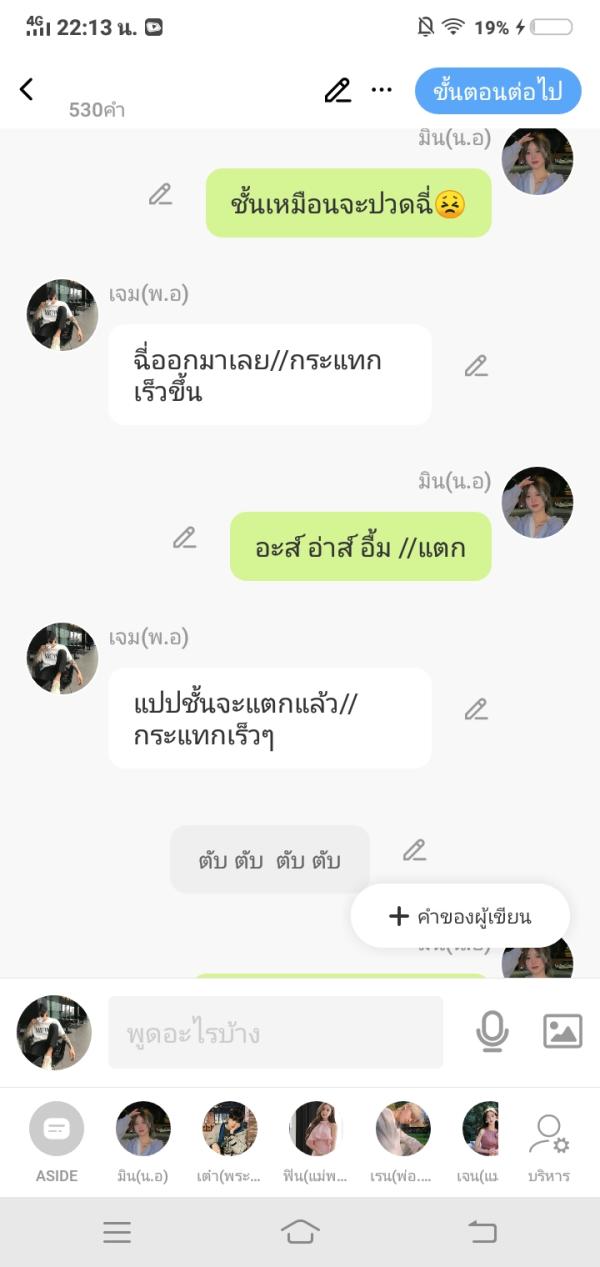Go to the system home screen
The width and height of the screenshot is (600, 1267).
300,1232
